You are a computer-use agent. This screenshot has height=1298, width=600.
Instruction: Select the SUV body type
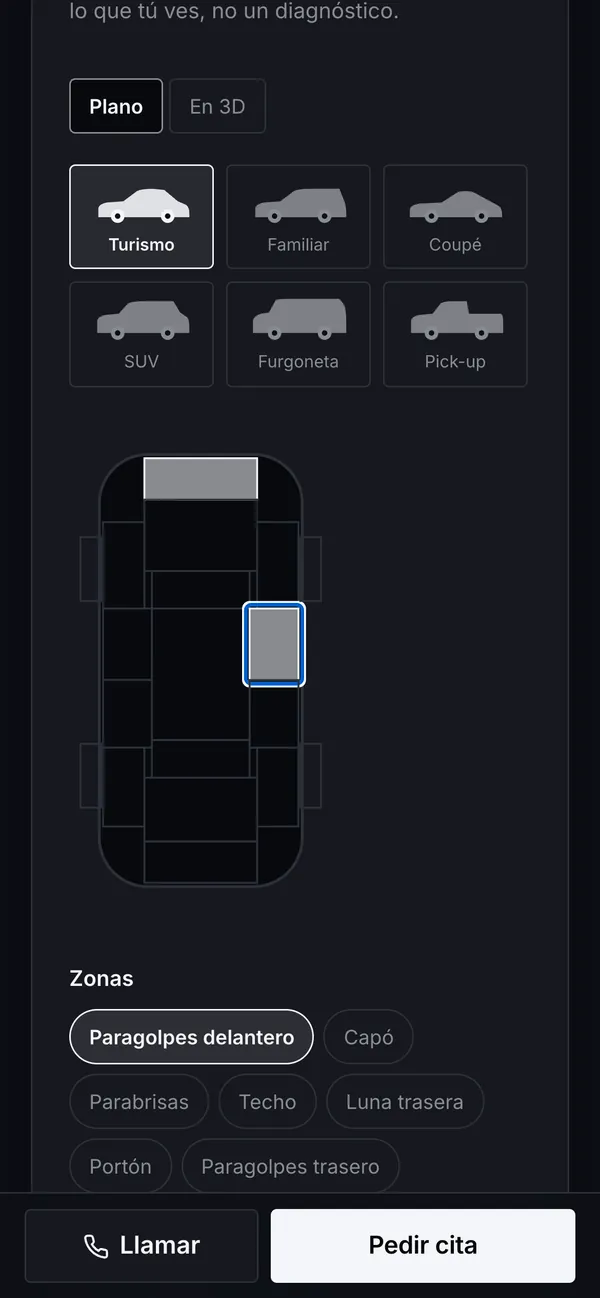click(141, 334)
